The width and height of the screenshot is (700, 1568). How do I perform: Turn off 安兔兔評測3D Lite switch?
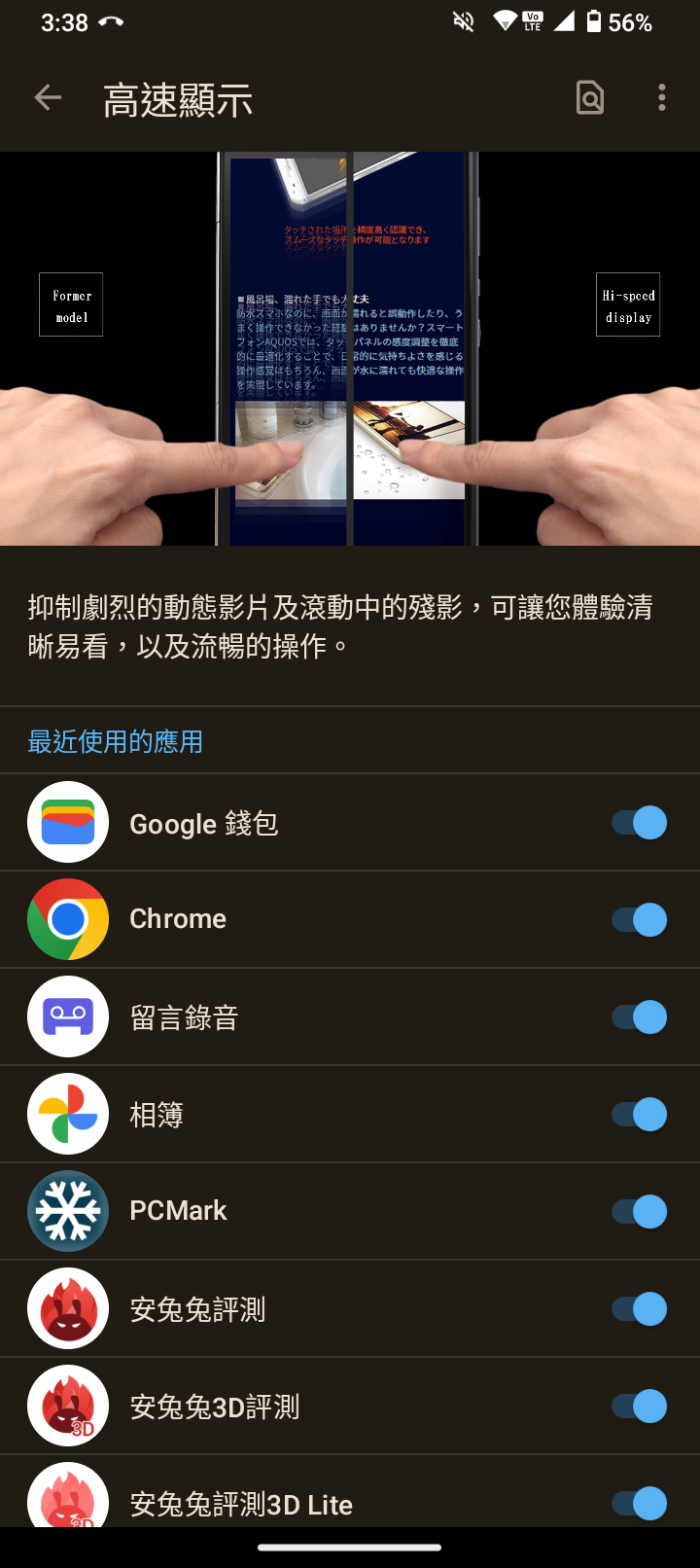(x=639, y=1503)
